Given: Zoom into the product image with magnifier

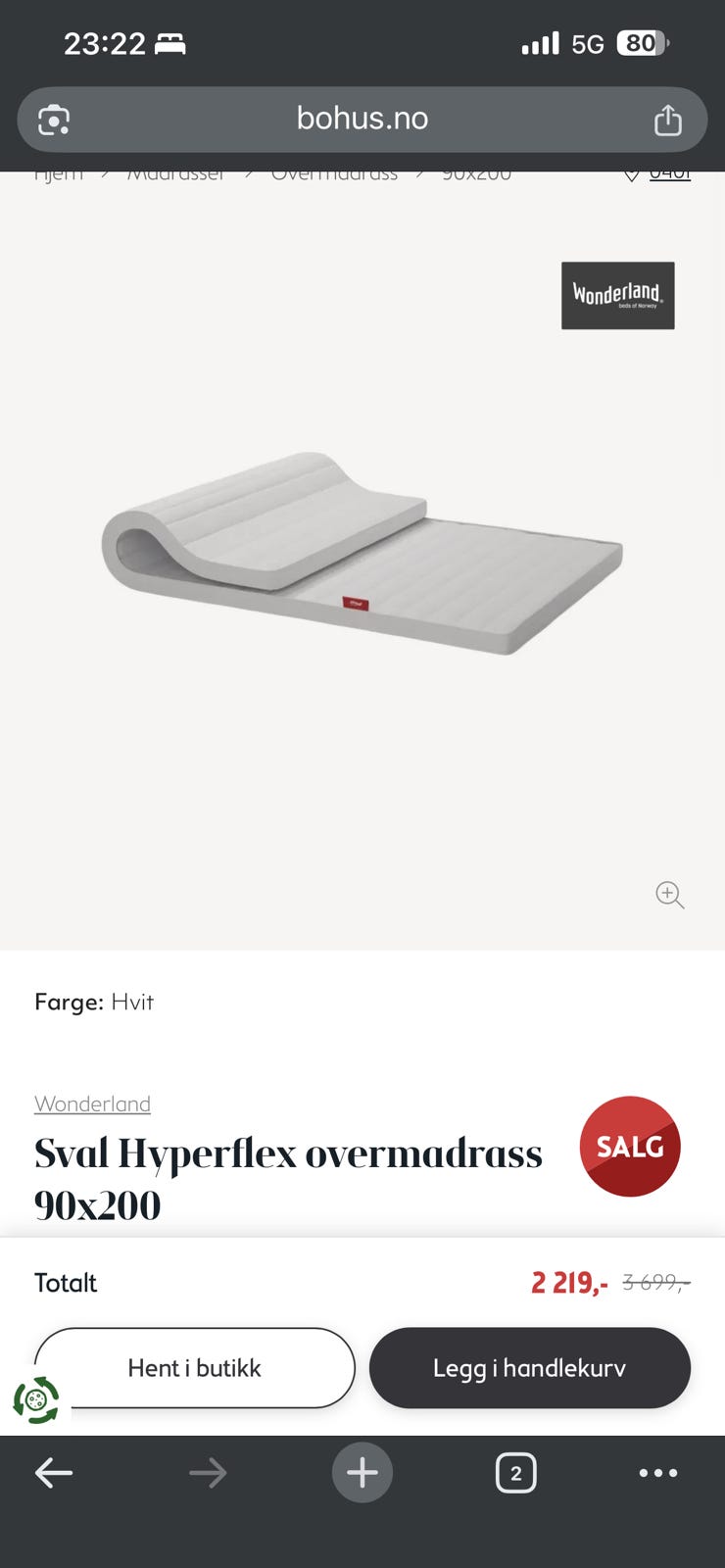Looking at the screenshot, I should 670,895.
